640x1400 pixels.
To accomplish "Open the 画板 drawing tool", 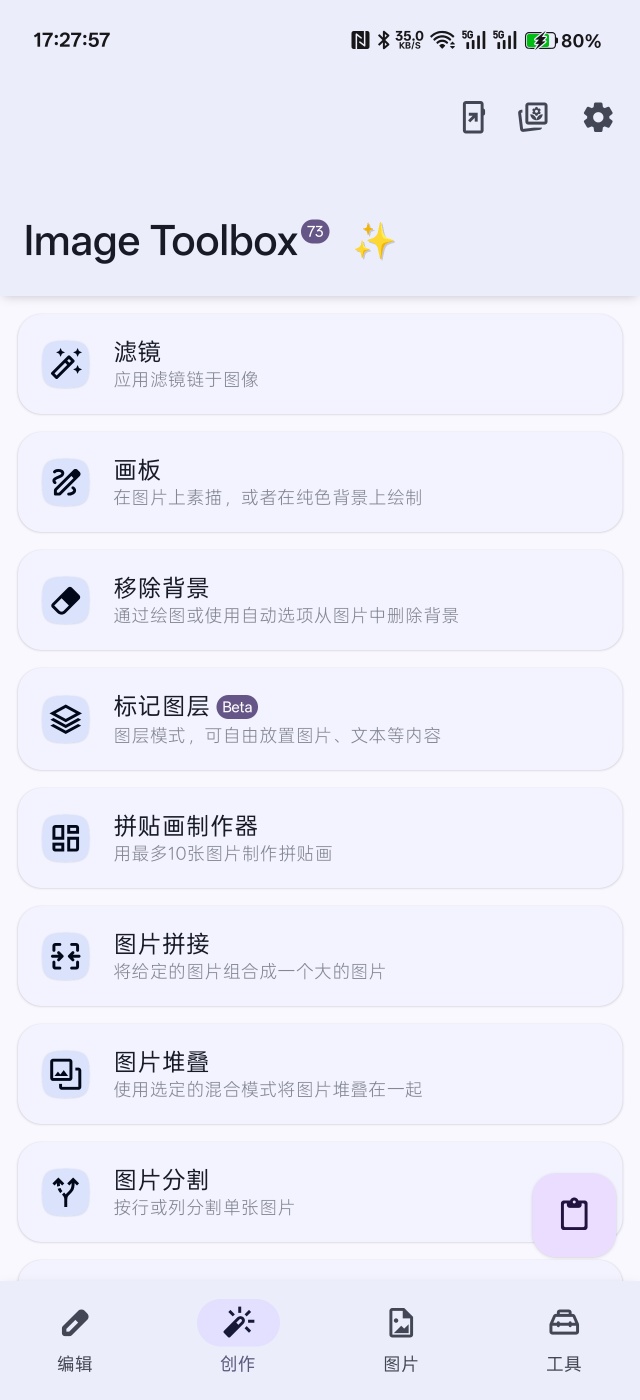I will click(x=320, y=482).
